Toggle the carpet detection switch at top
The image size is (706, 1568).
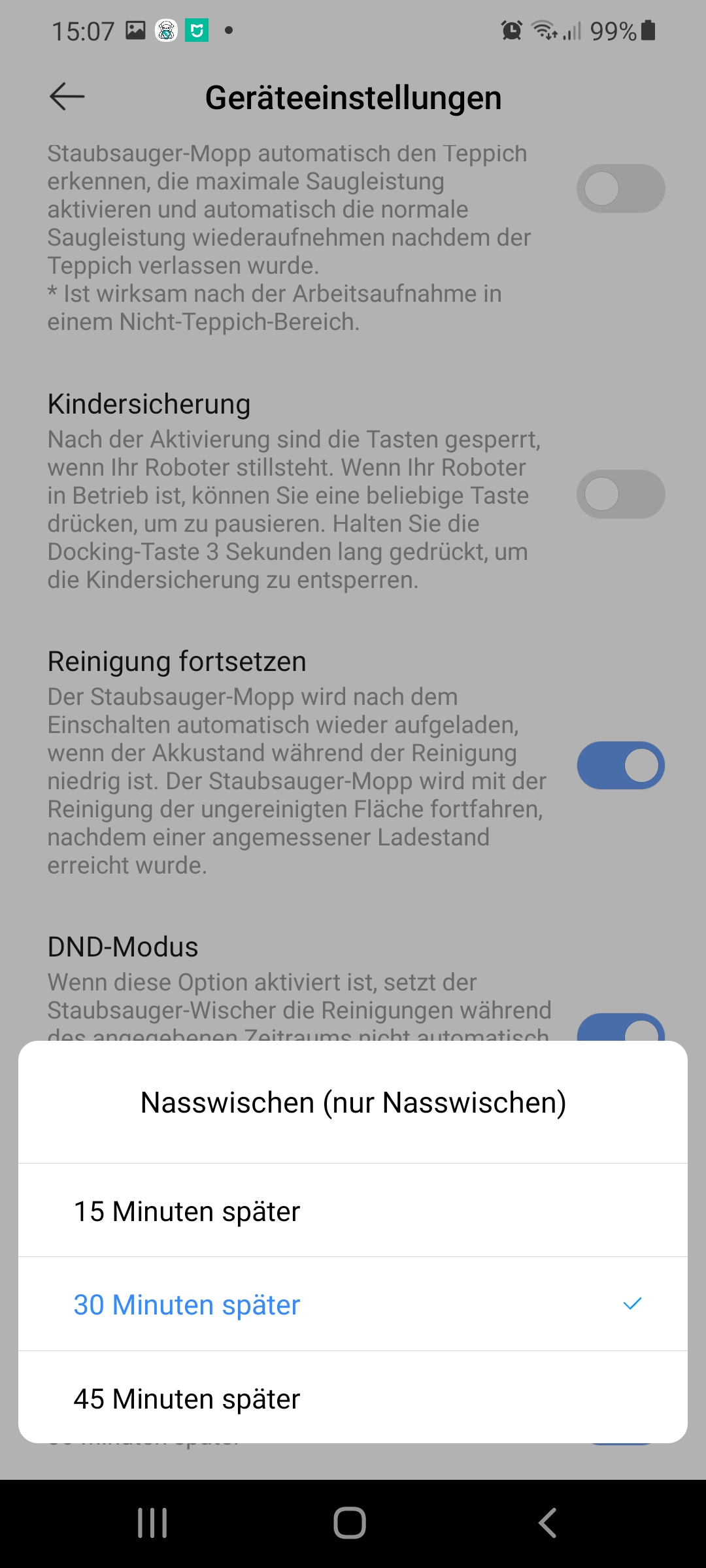(x=620, y=188)
